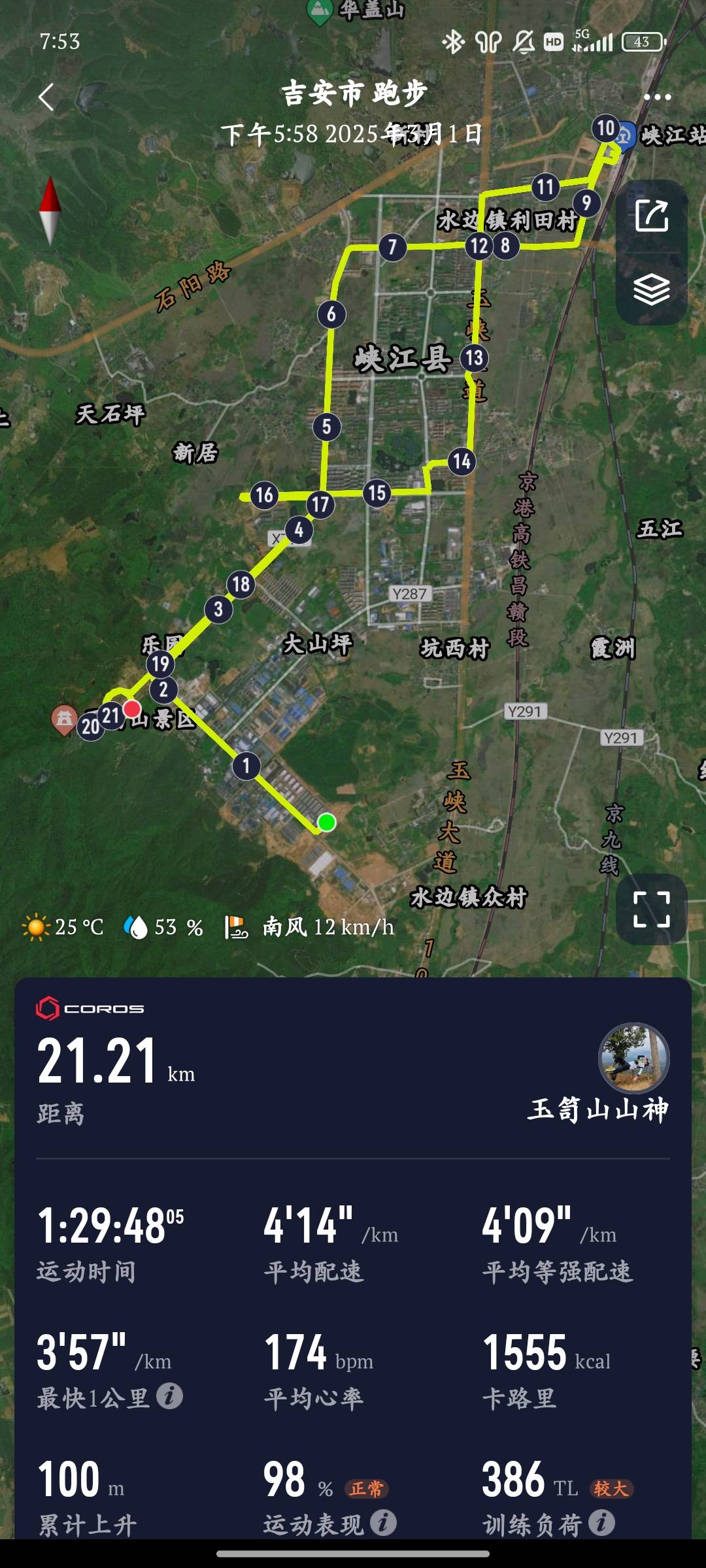This screenshot has height=1568, width=706.
Task: Open the 玉笥山山神 profile avatar
Action: pyautogui.click(x=633, y=1058)
